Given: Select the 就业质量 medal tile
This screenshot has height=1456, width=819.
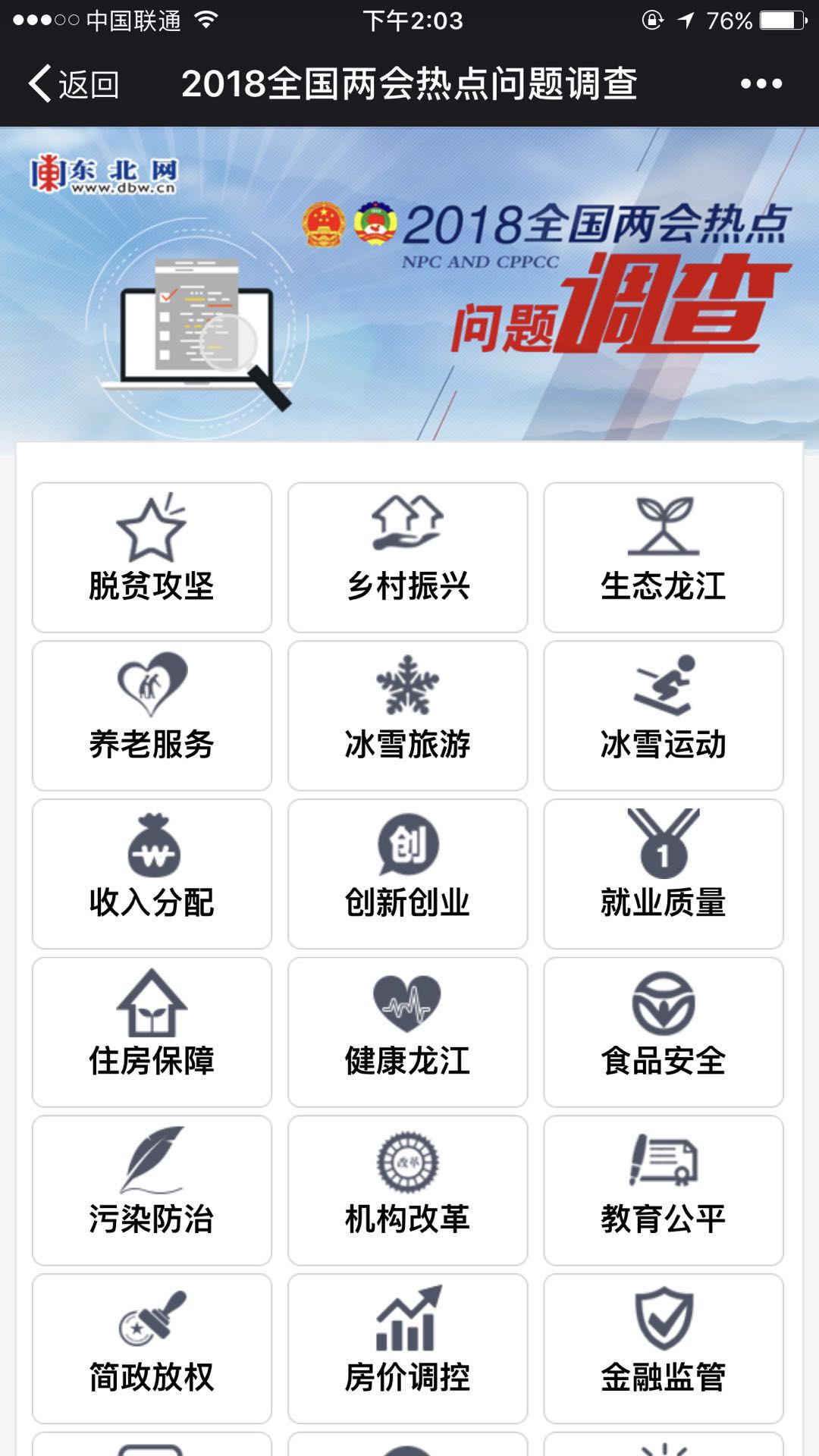Looking at the screenshot, I should [664, 874].
